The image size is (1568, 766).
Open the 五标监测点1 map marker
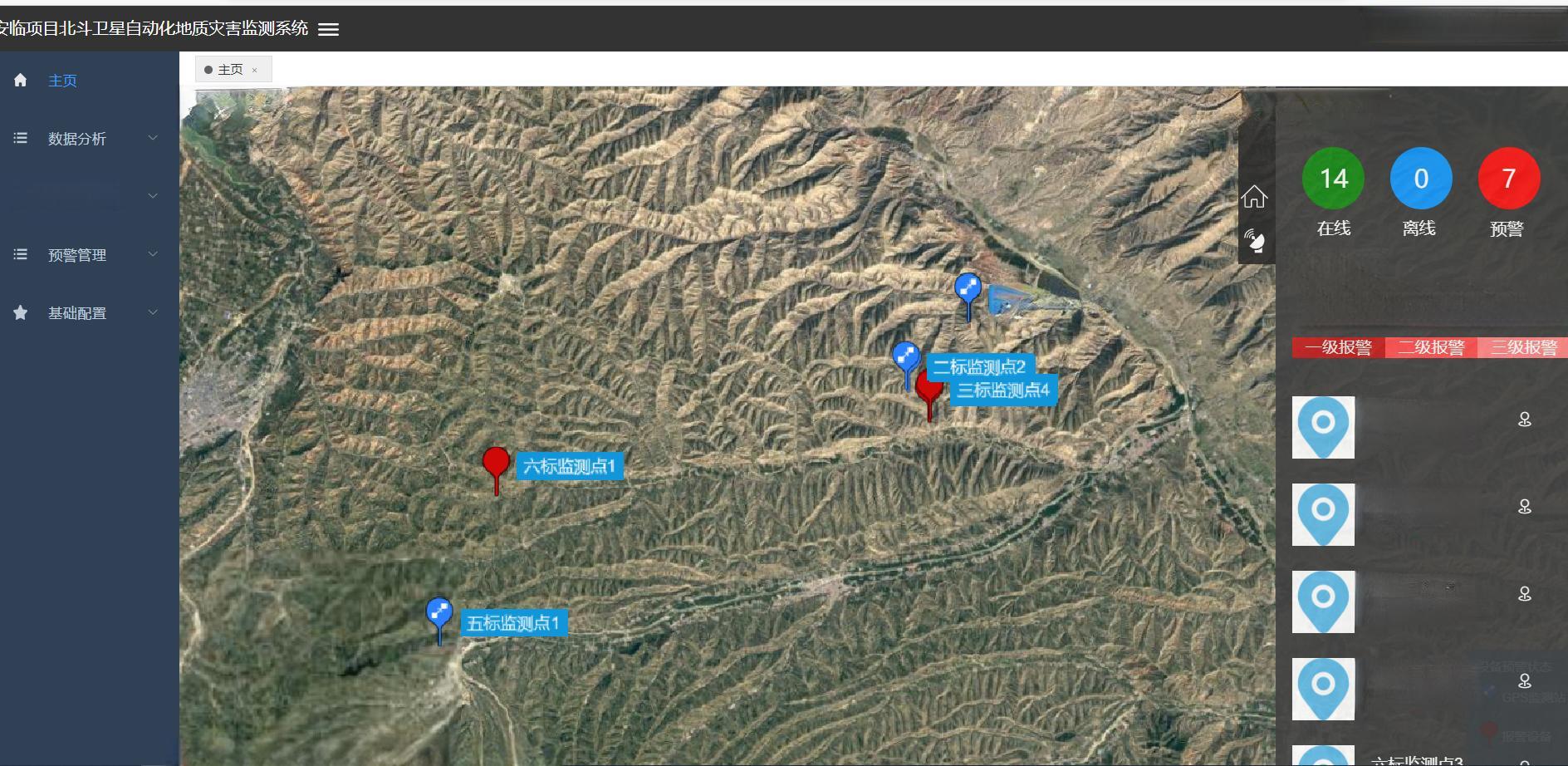pyautogui.click(x=439, y=614)
